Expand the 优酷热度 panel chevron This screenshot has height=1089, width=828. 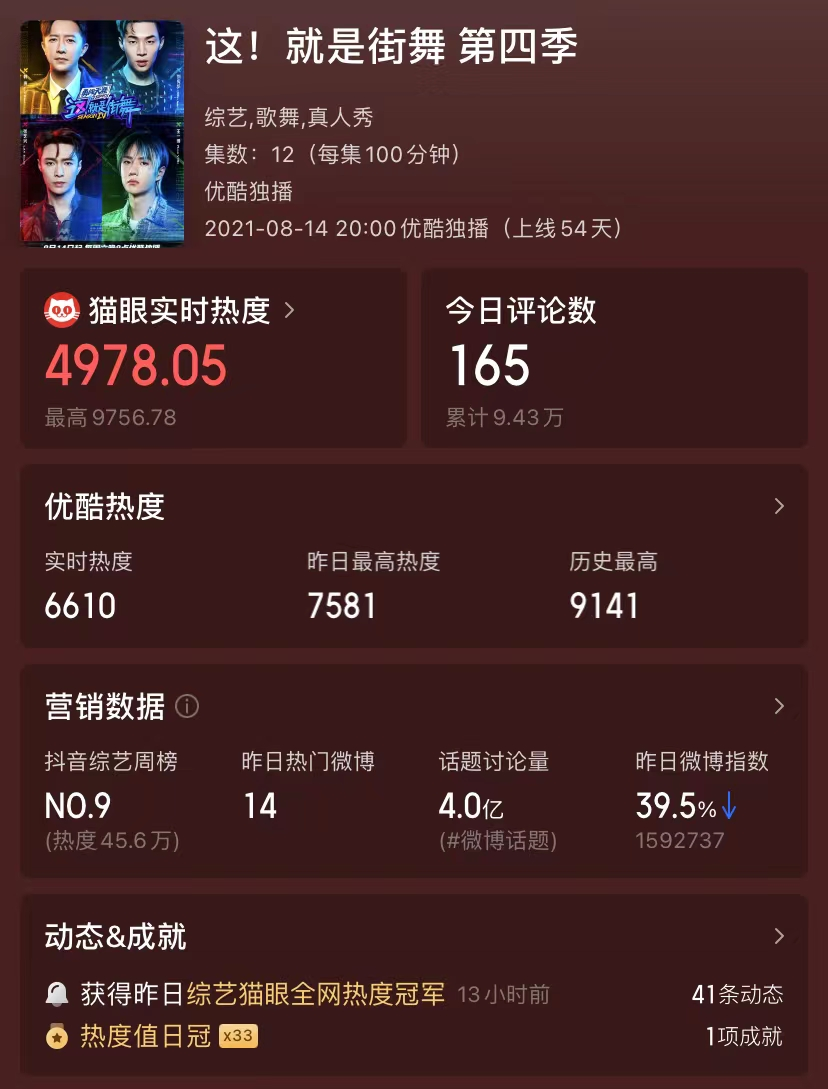coord(779,506)
